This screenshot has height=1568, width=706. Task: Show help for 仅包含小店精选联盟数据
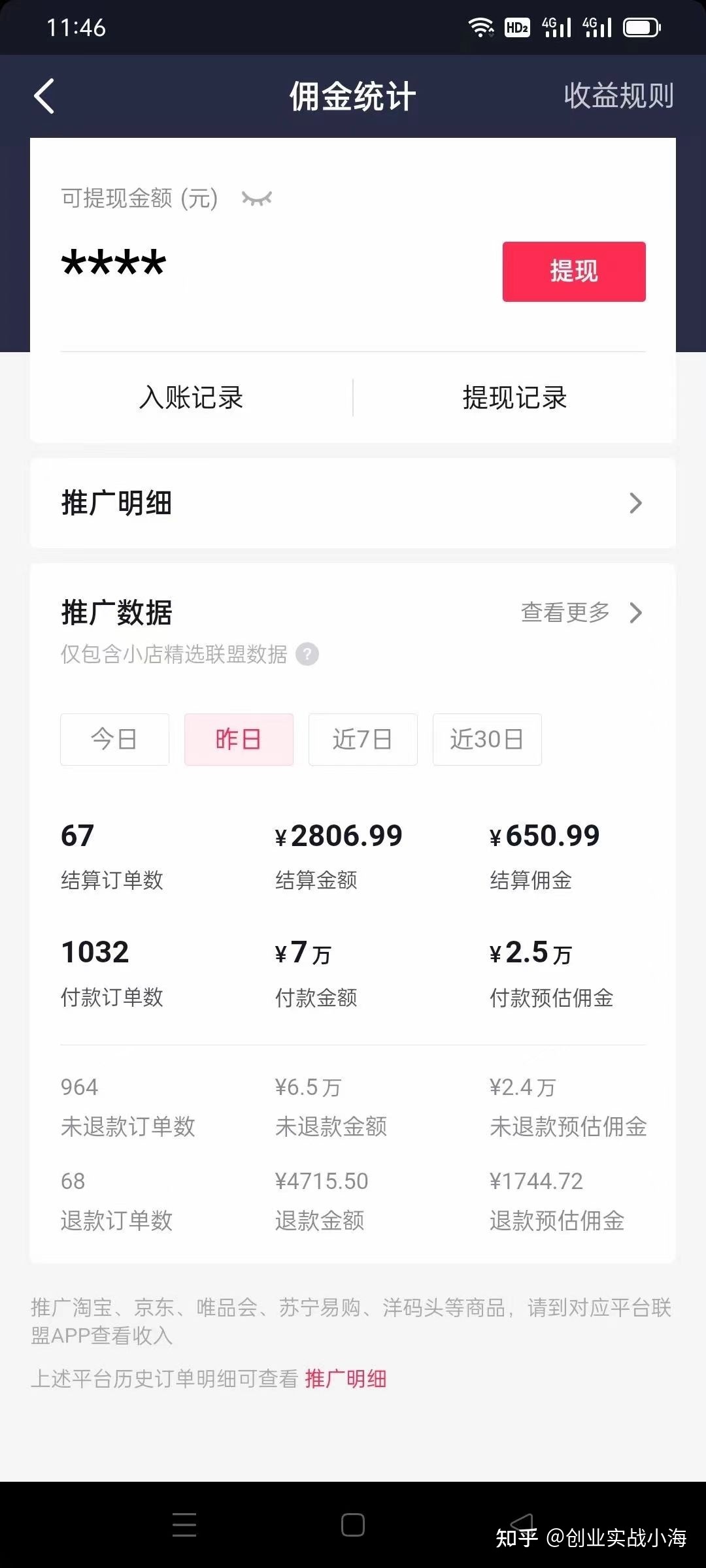pos(307,654)
